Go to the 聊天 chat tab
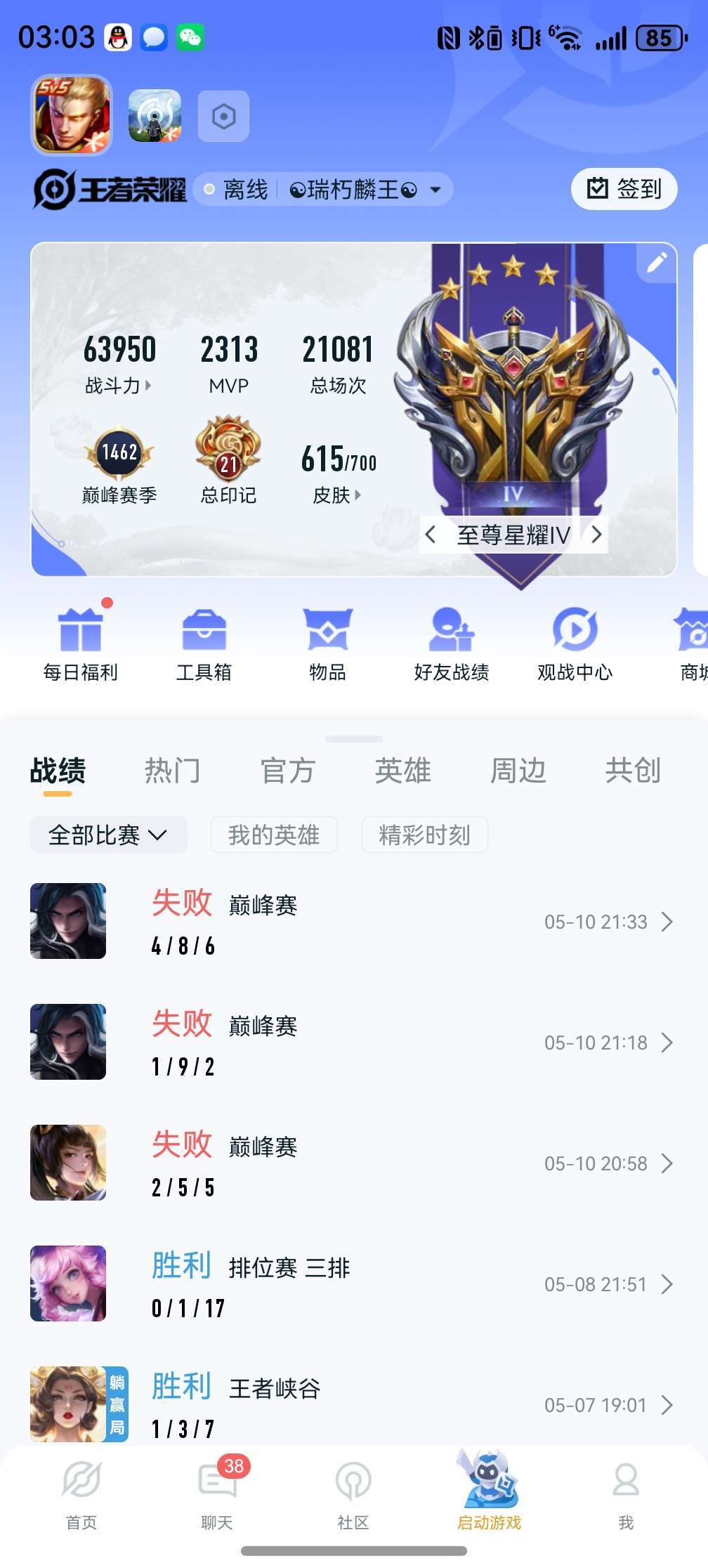 217,1492
